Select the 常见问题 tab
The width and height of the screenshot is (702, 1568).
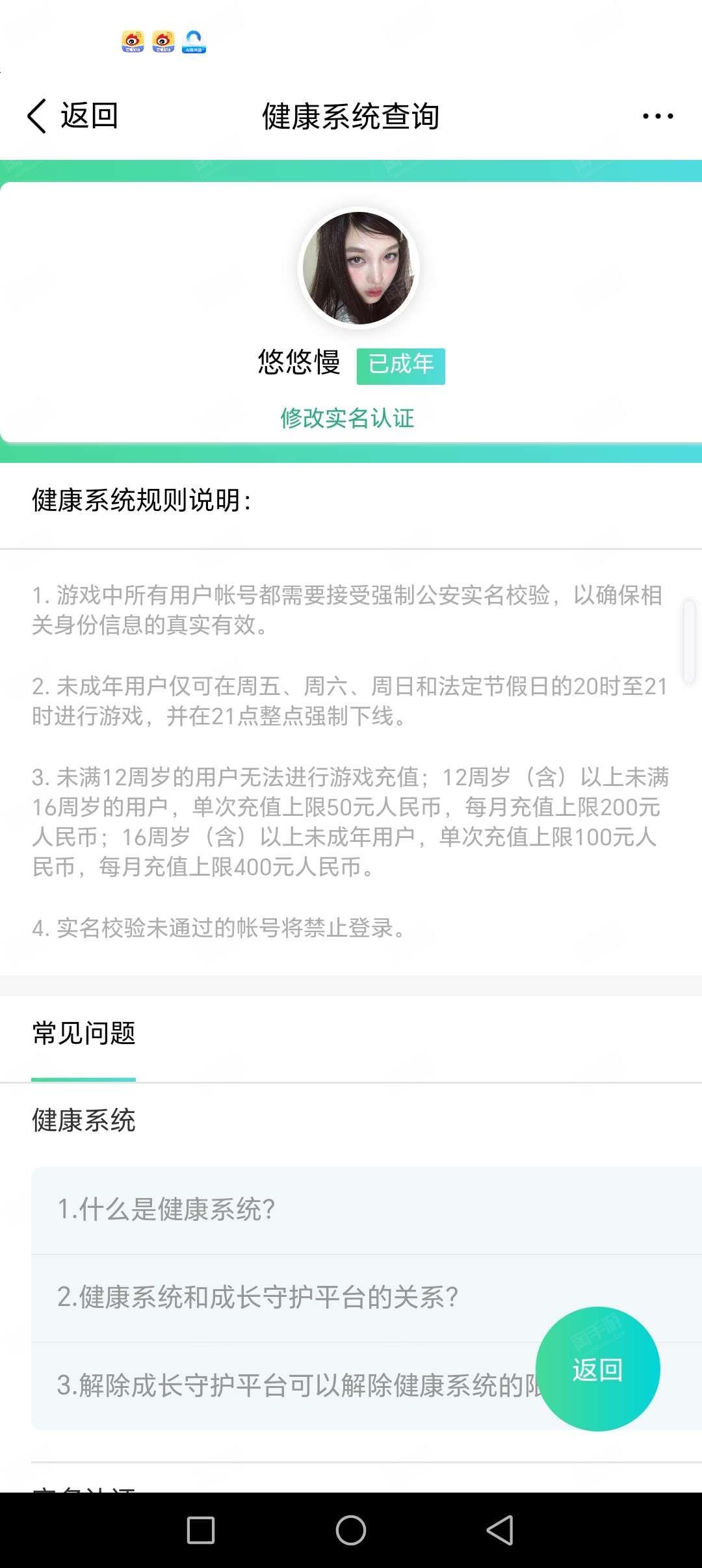(x=84, y=1034)
